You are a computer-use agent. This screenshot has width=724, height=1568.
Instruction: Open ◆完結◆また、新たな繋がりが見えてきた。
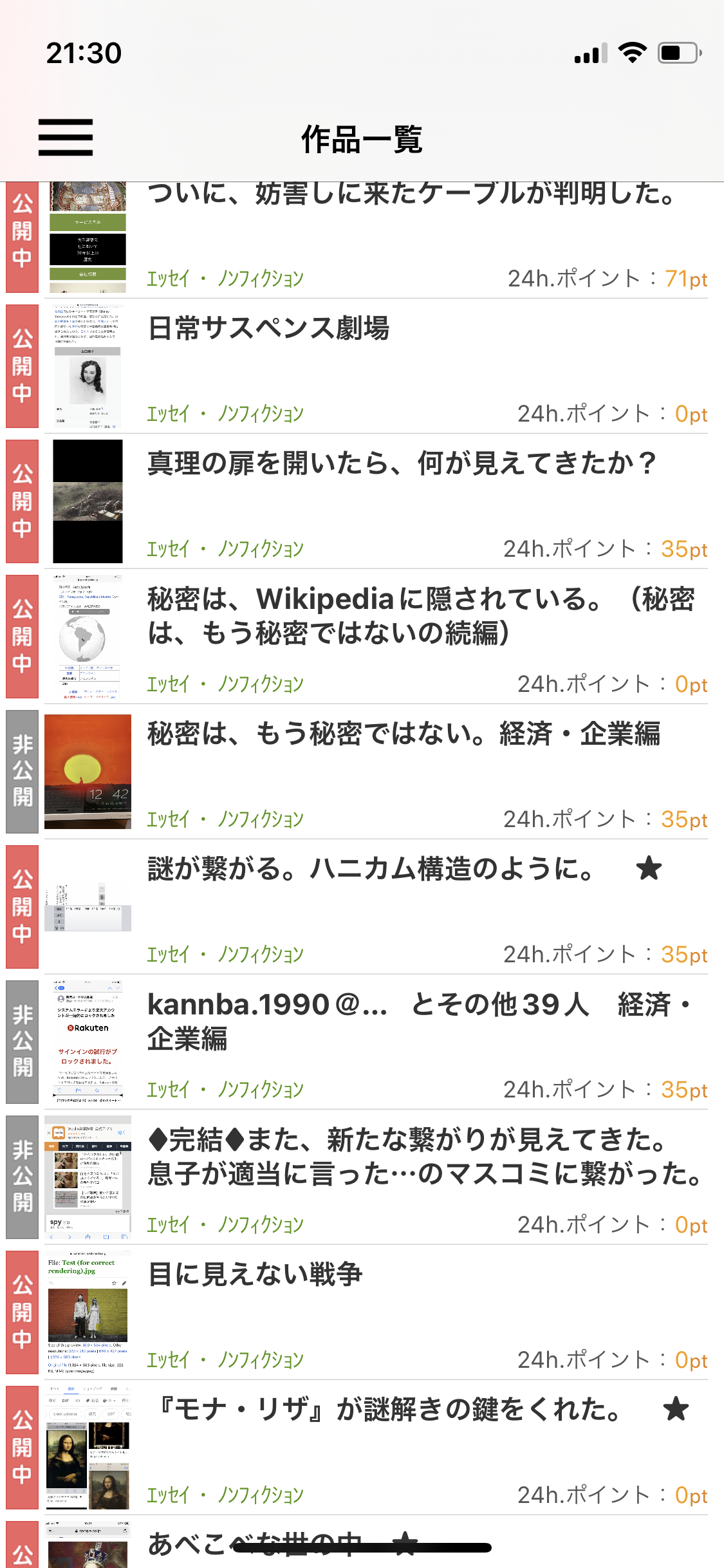tap(423, 1157)
